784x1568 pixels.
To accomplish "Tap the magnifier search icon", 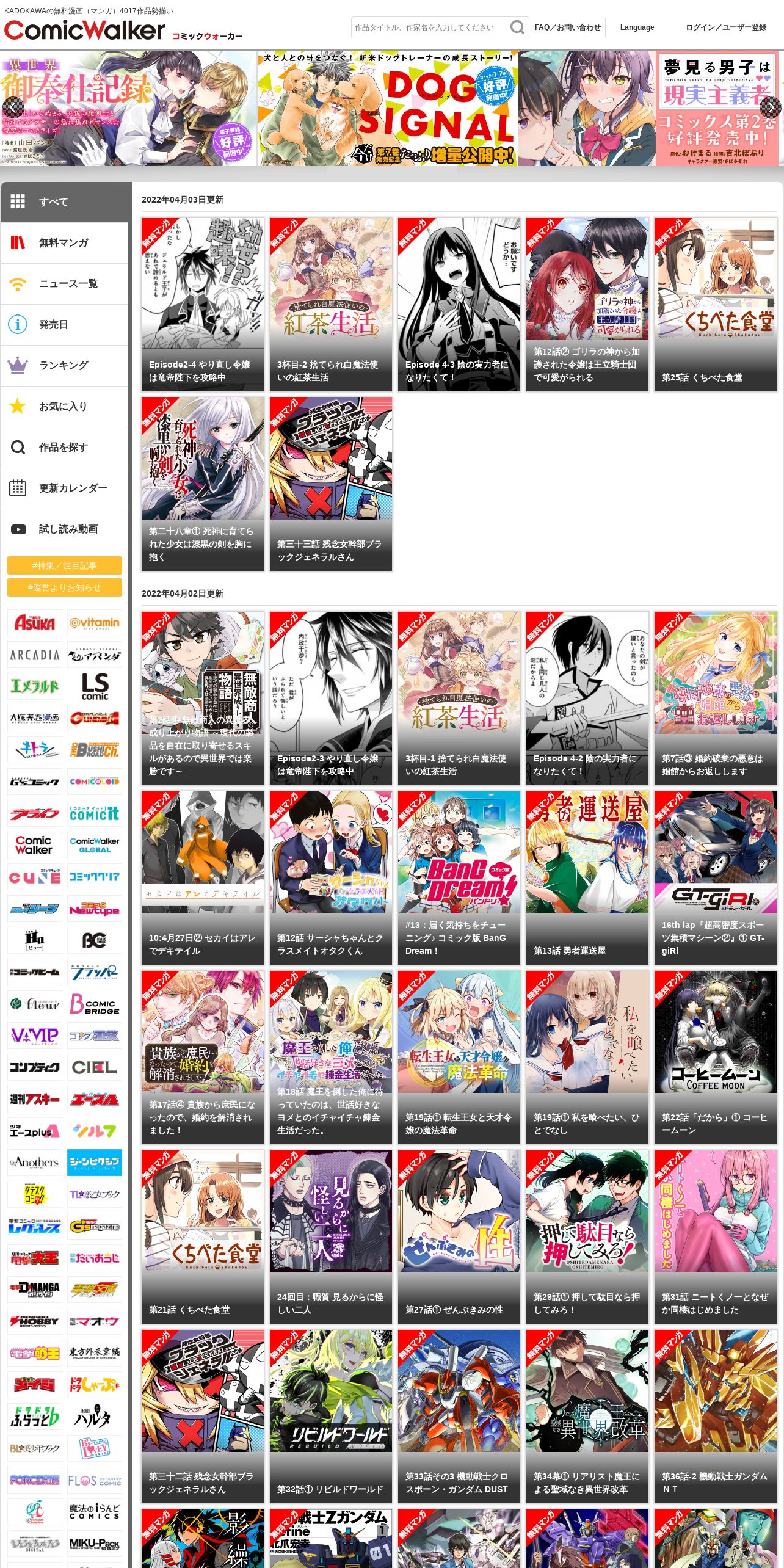I will [518, 27].
